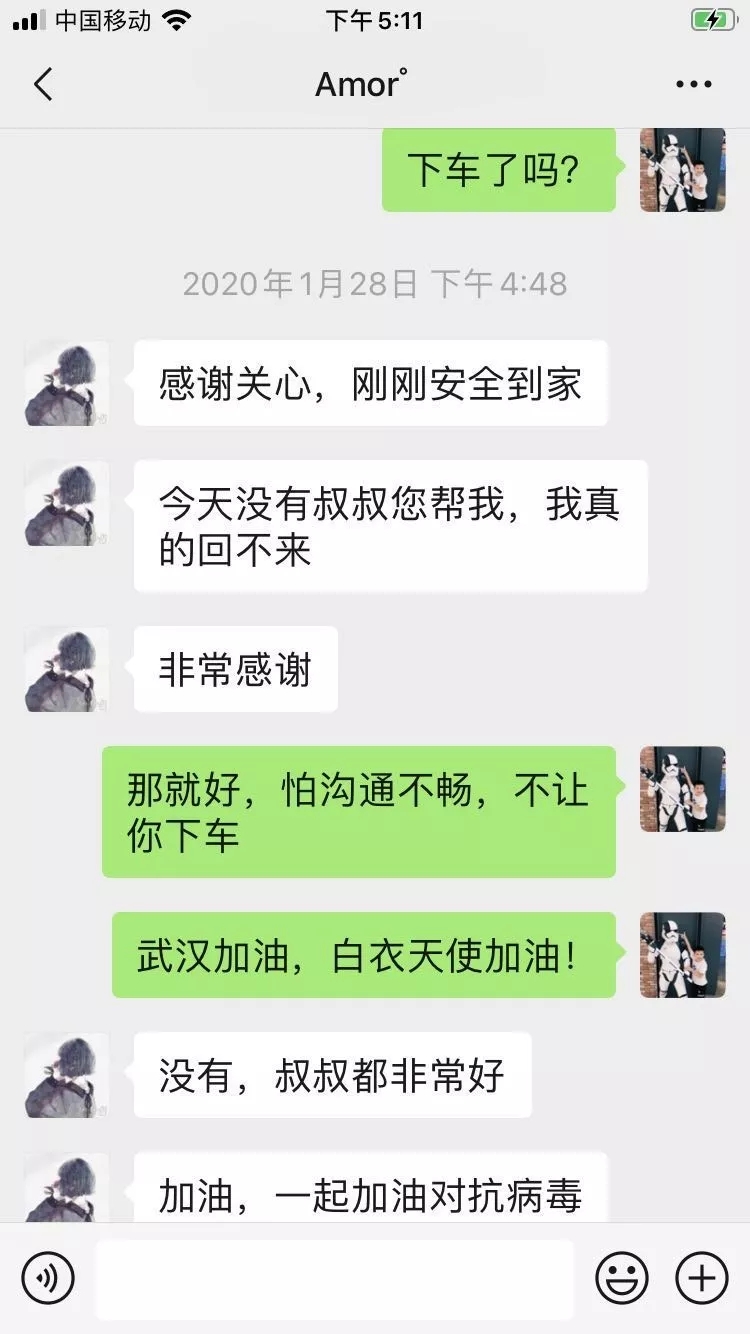
Task: Open the chat options menu
Action: (x=693, y=85)
